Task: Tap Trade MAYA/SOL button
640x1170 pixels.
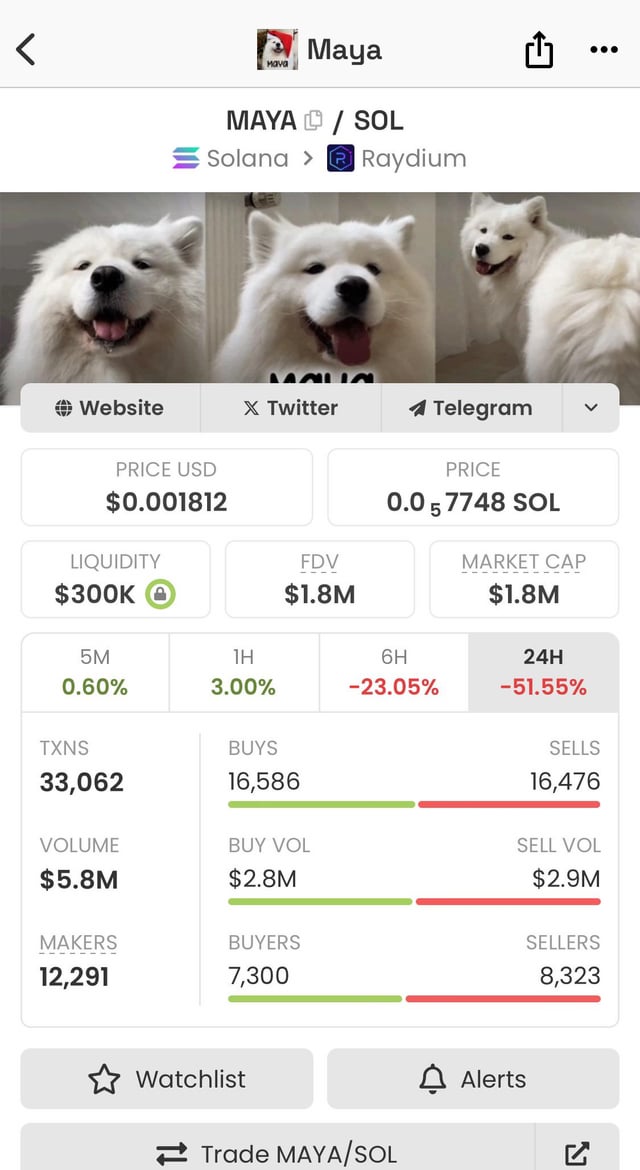Action: coord(277,1153)
